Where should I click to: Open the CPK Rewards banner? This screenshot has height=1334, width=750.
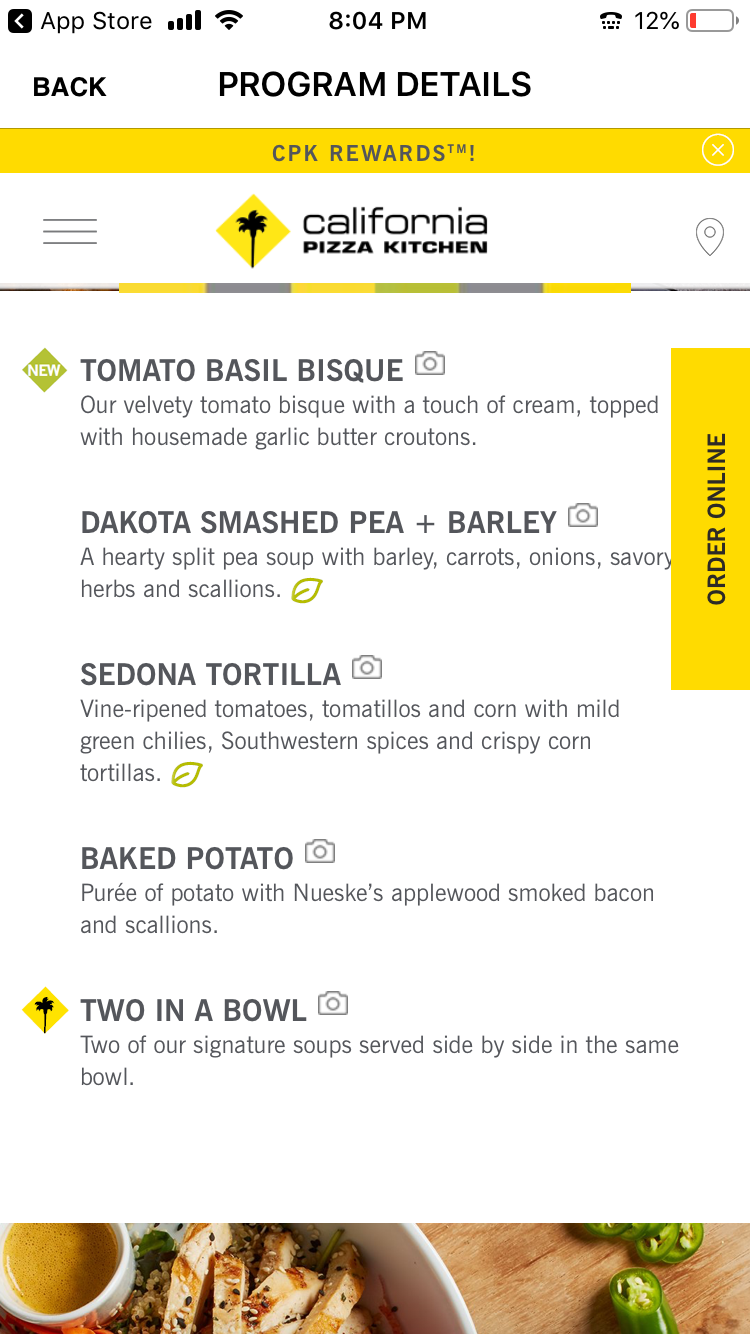click(x=374, y=152)
